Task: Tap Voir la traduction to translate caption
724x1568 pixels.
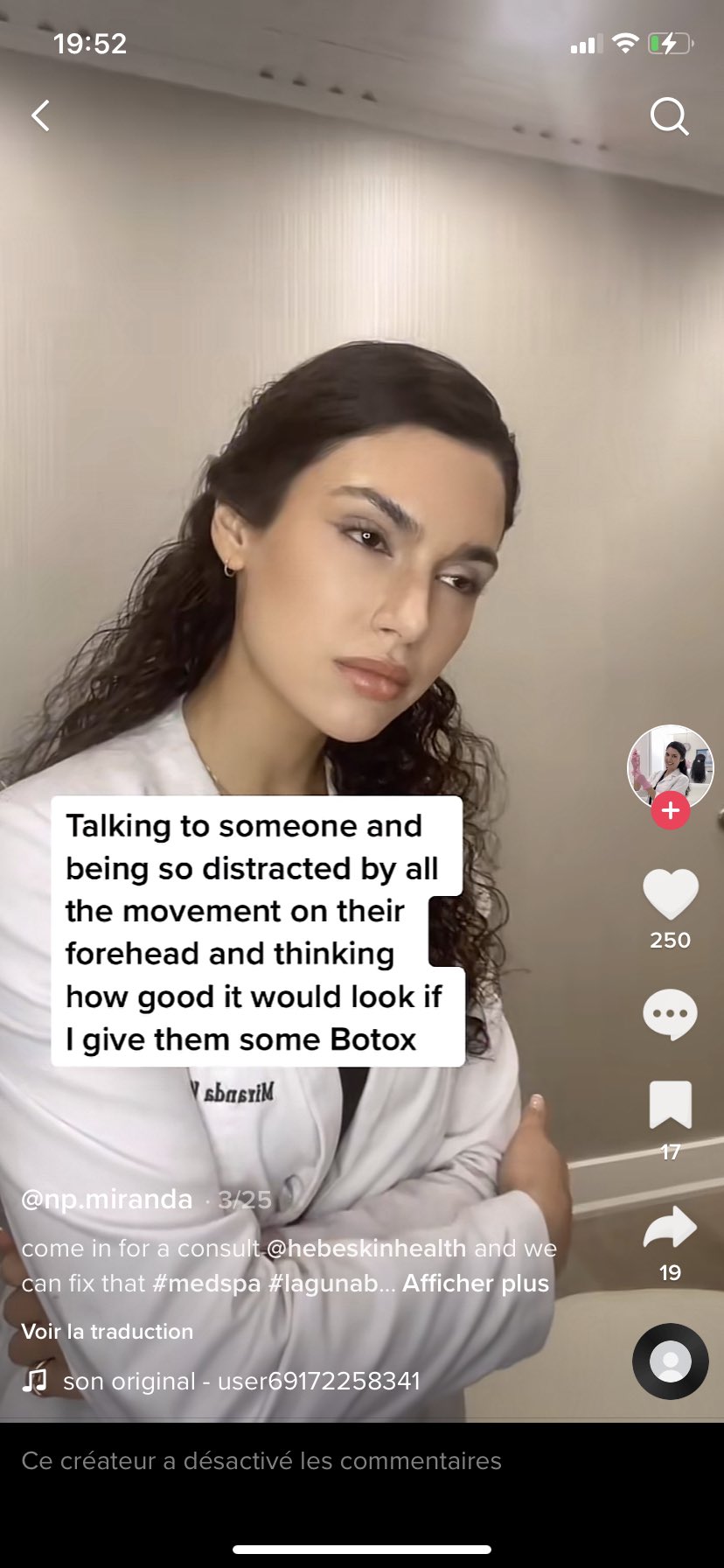Action: tap(108, 1332)
